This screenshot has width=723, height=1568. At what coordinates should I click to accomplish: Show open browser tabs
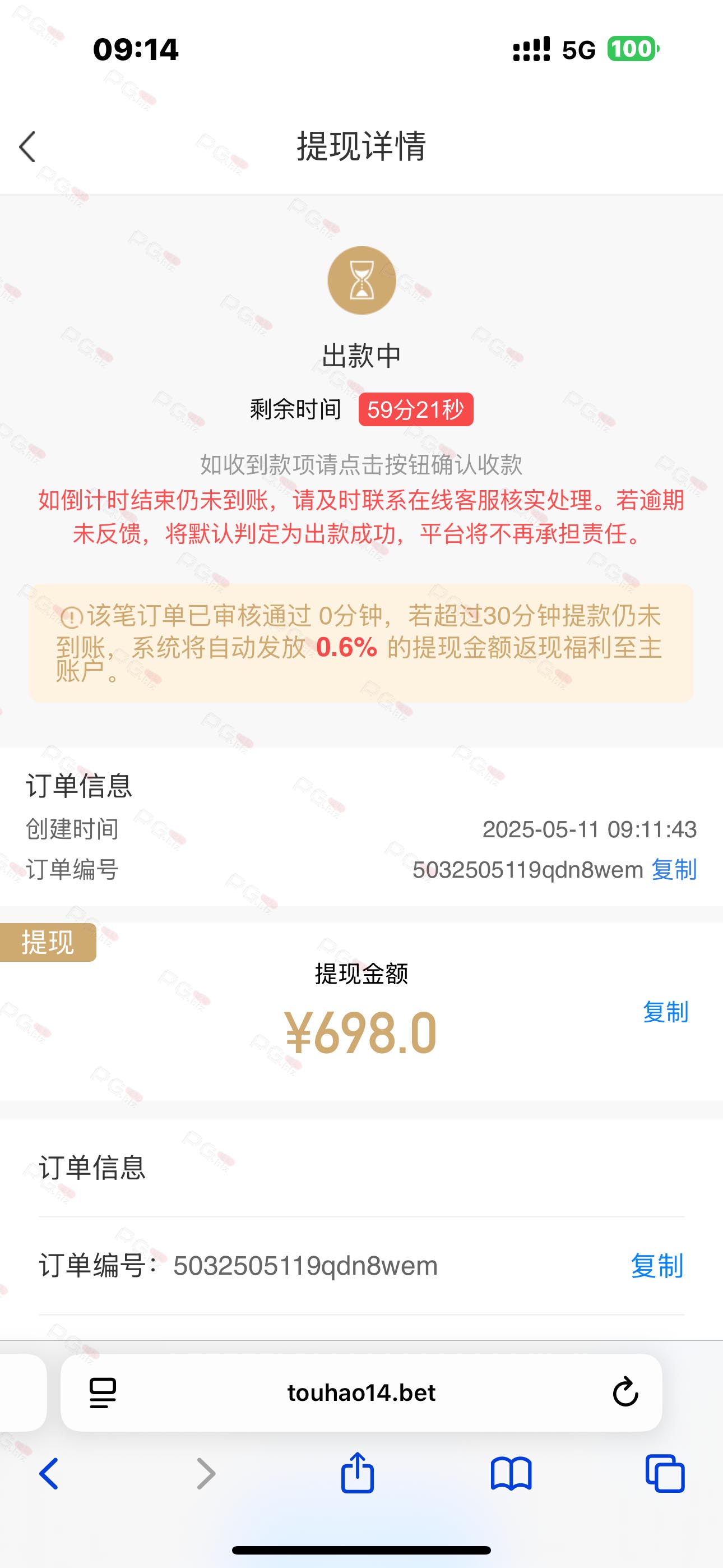[665, 1474]
